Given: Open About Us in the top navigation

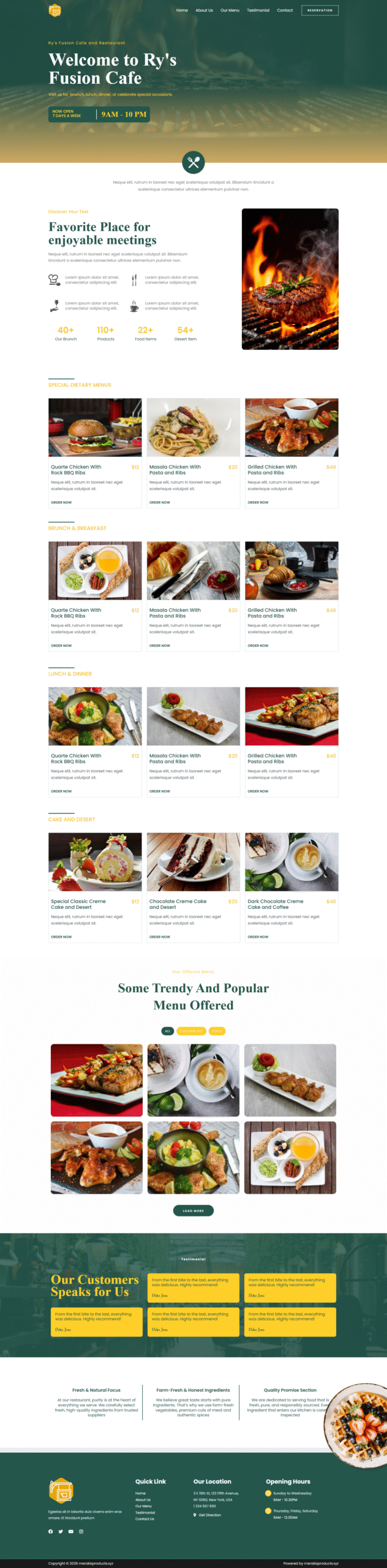Looking at the screenshot, I should tap(204, 10).
